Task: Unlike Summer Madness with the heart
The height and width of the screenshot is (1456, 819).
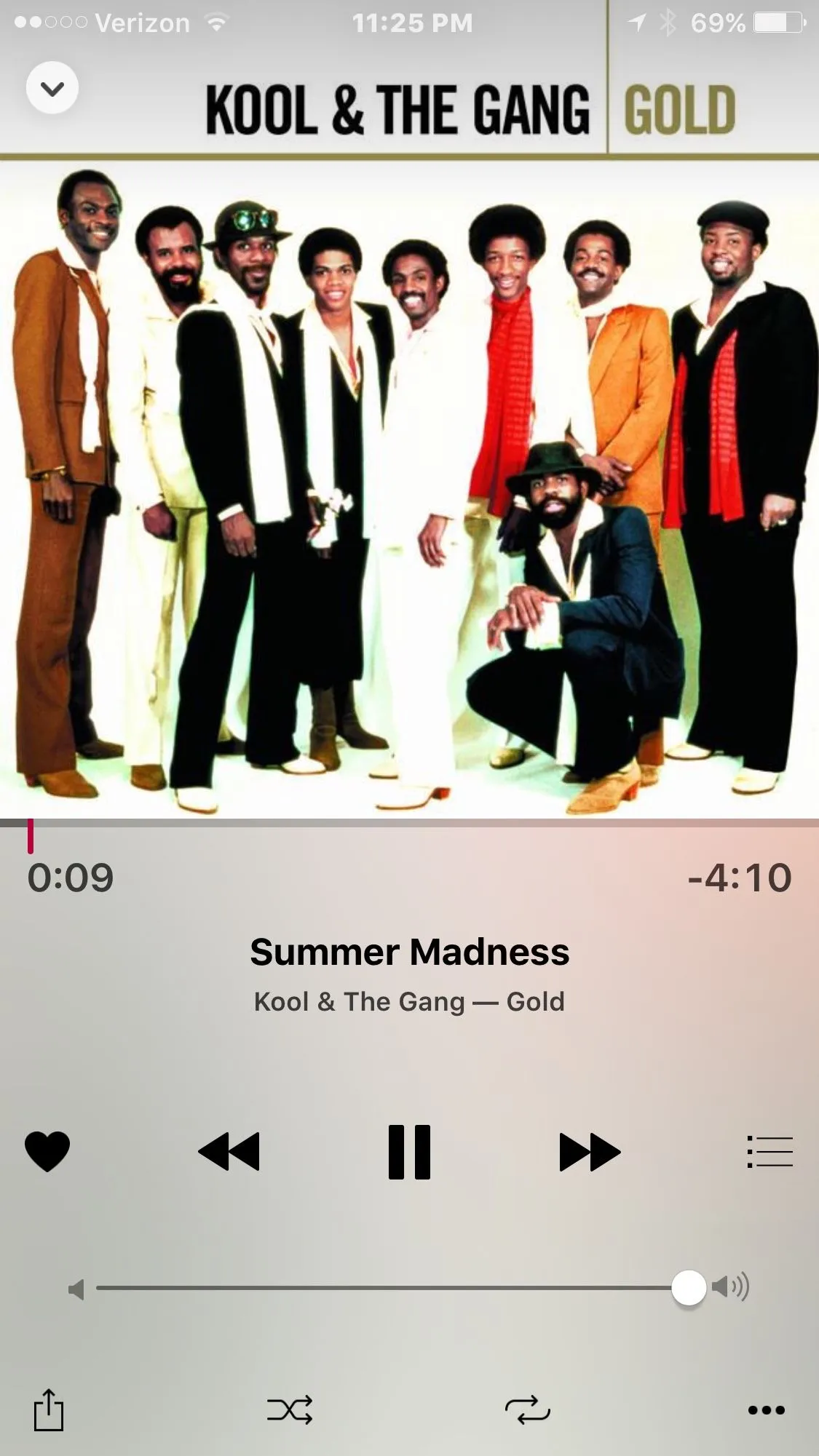Action: coord(47,1152)
